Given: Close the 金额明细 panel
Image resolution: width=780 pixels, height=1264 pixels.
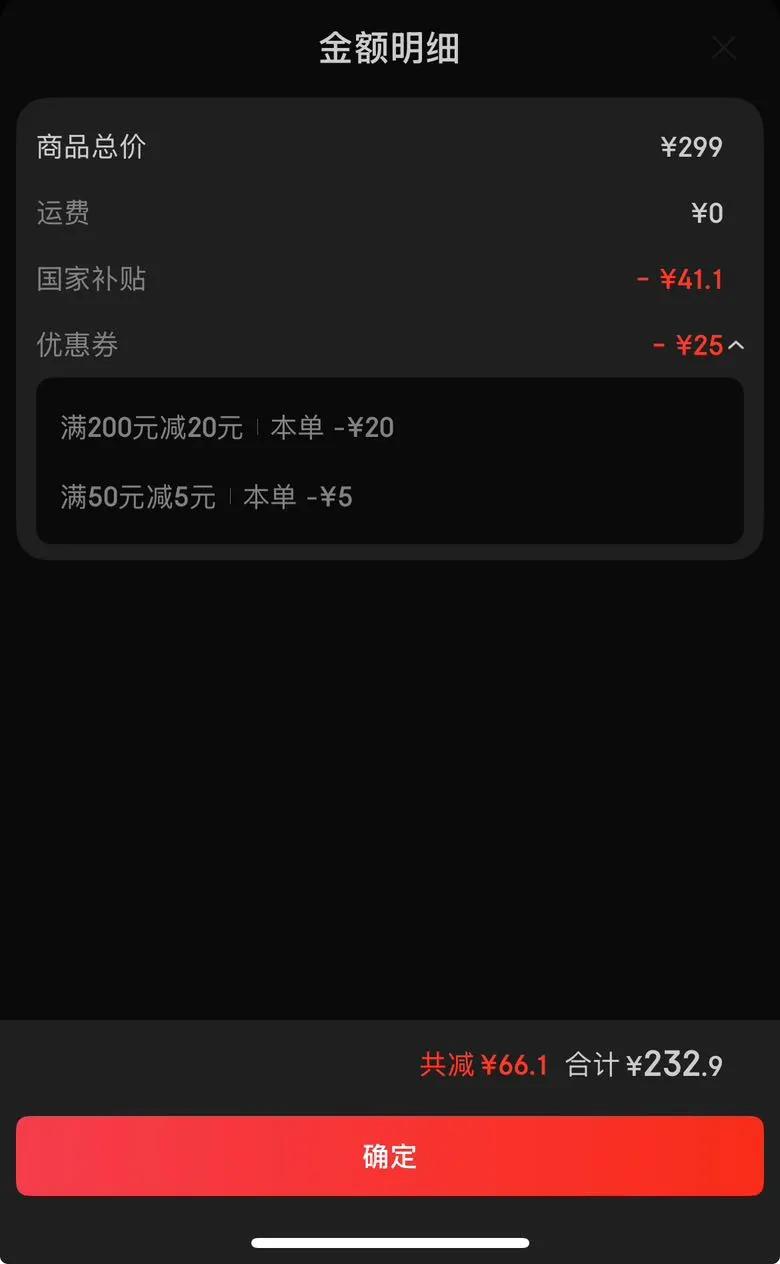Looking at the screenshot, I should [x=723, y=48].
